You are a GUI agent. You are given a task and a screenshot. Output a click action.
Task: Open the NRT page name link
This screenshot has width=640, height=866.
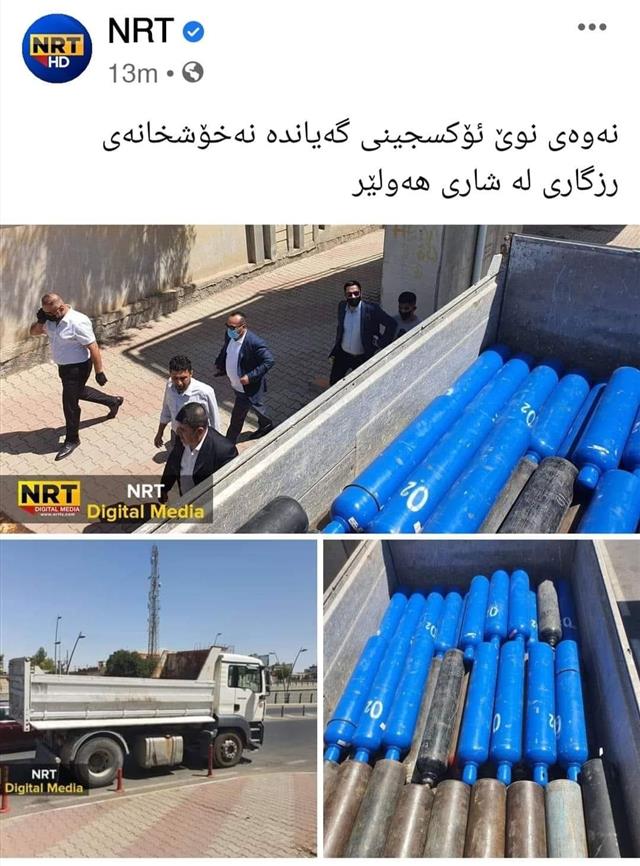click(140, 31)
